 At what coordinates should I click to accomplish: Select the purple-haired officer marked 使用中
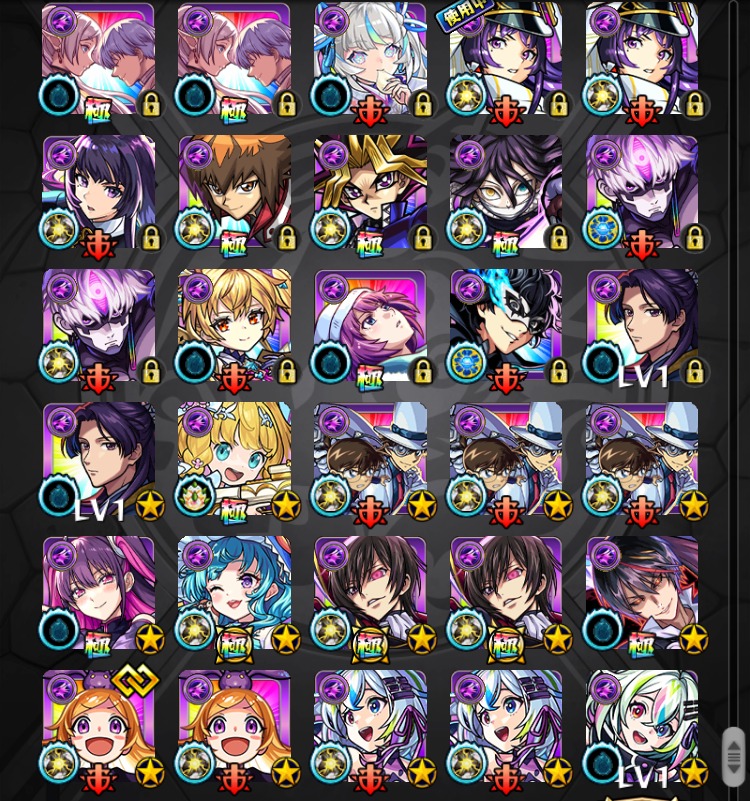(506, 60)
